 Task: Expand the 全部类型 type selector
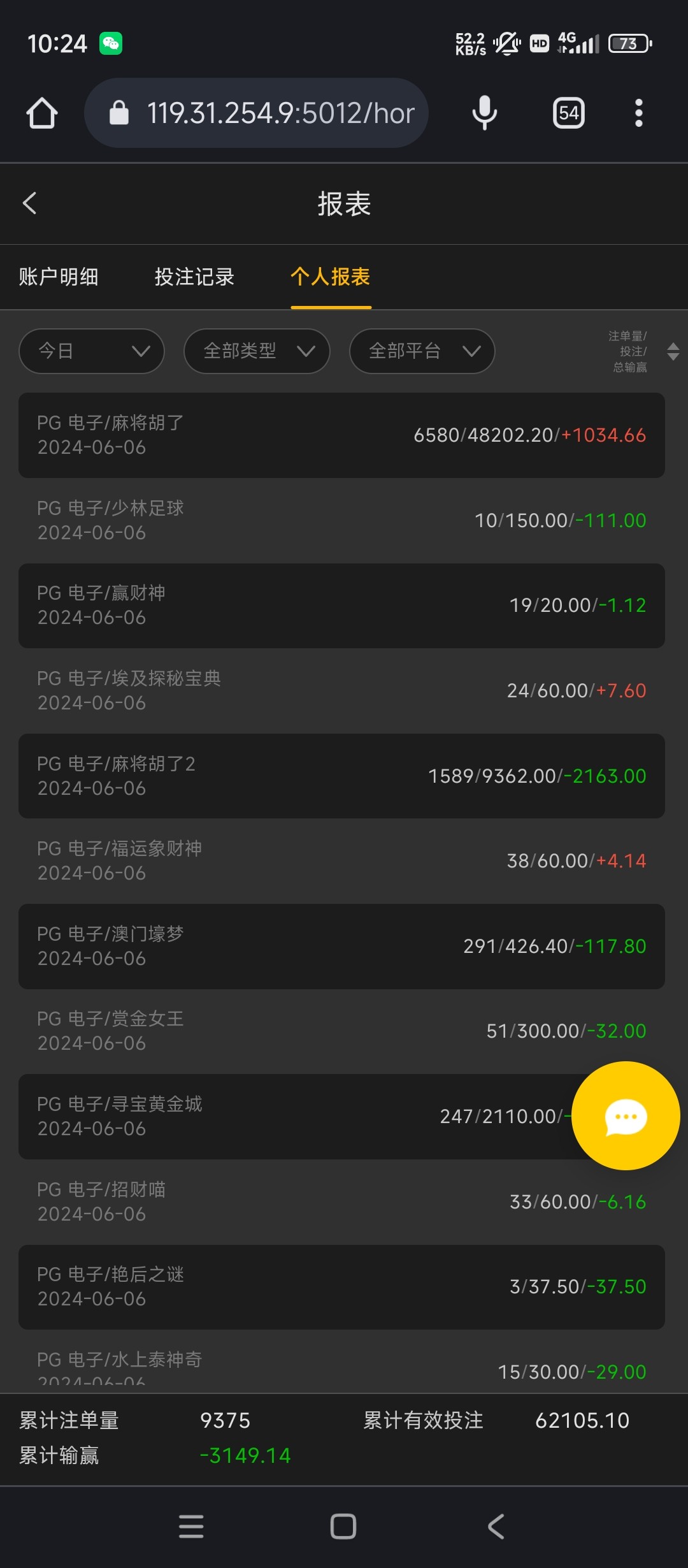(256, 351)
